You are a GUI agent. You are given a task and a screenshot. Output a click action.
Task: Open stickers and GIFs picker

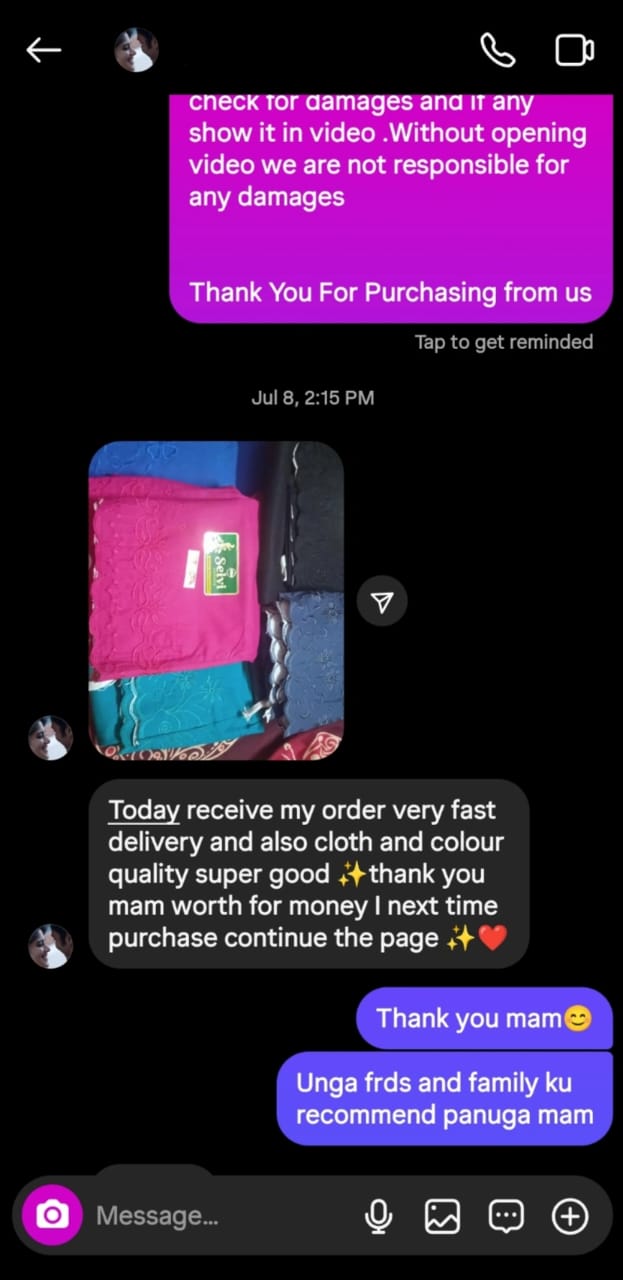tap(506, 1216)
